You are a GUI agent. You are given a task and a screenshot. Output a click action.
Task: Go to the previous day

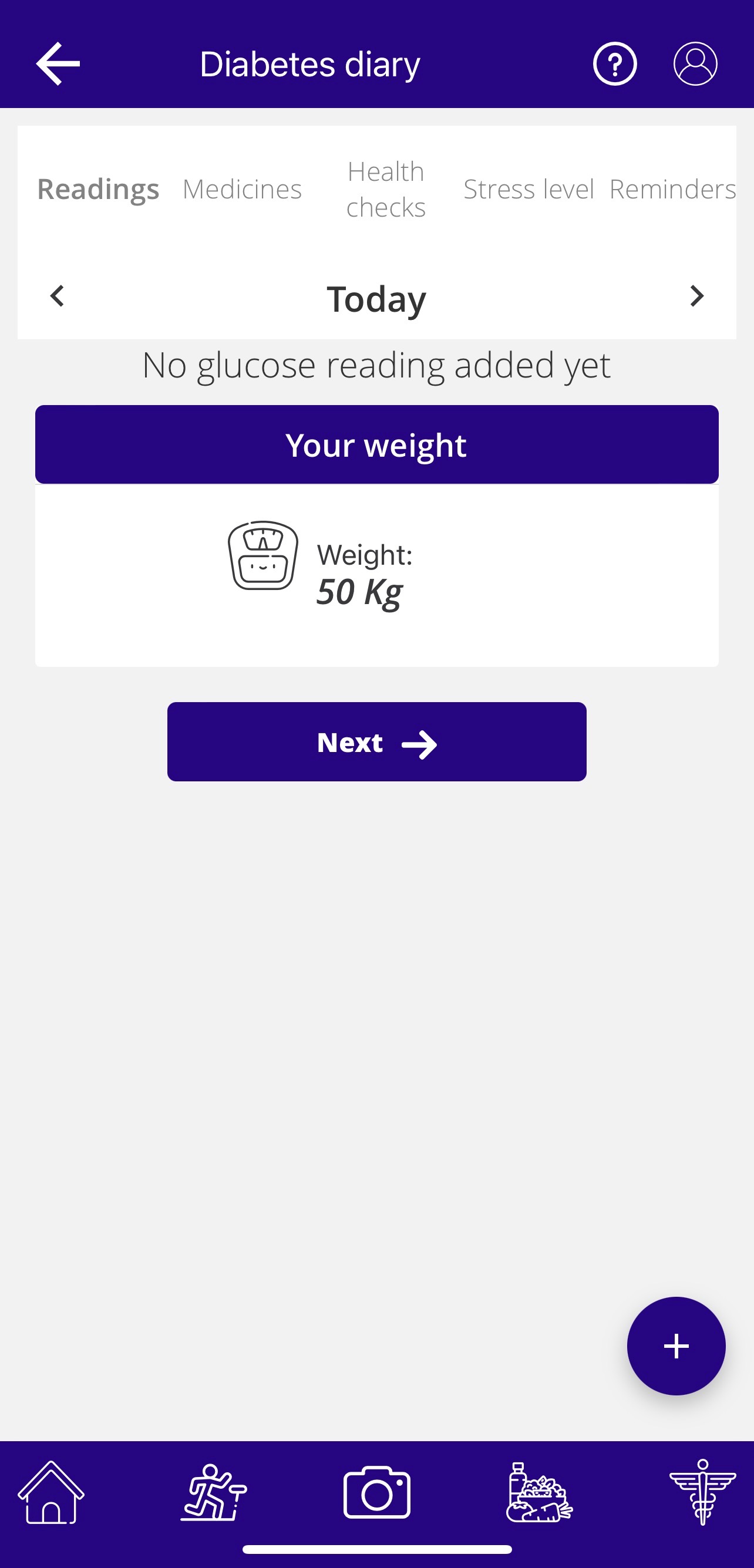(x=57, y=296)
